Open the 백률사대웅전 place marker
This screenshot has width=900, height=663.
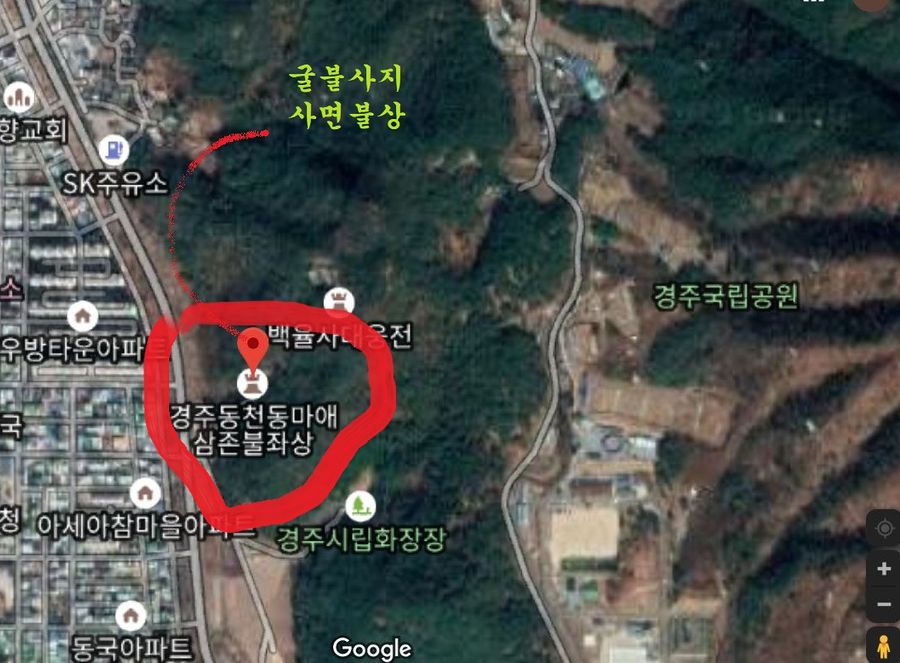340,302
